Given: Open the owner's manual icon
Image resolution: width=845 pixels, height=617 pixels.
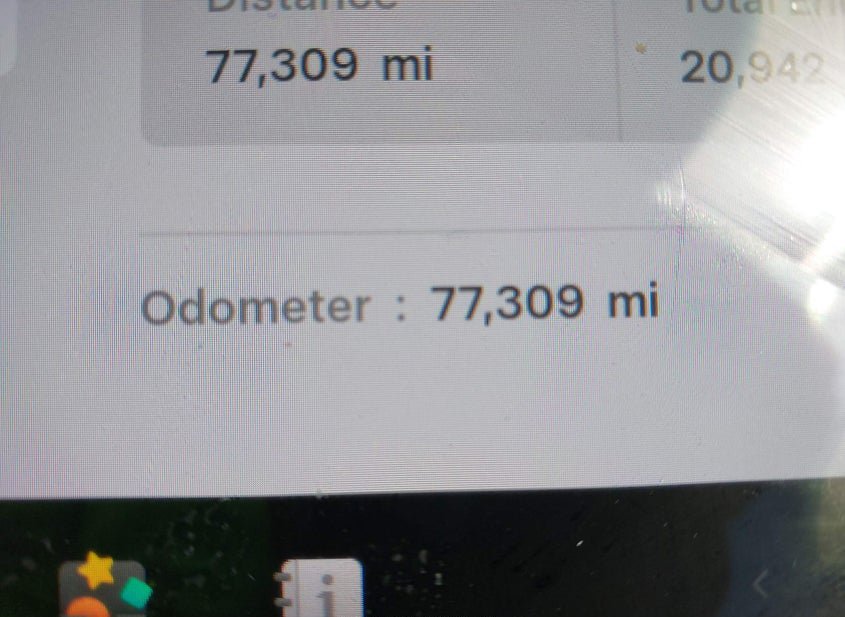Looking at the screenshot, I should coord(321,590).
